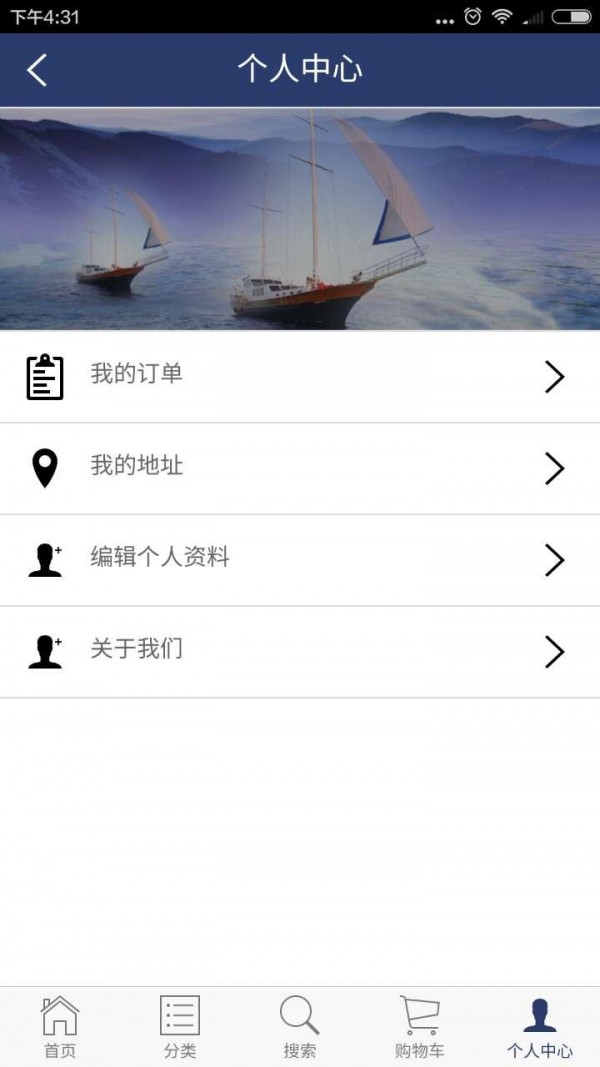Switch to the 分类 categories tab

coord(180,1027)
